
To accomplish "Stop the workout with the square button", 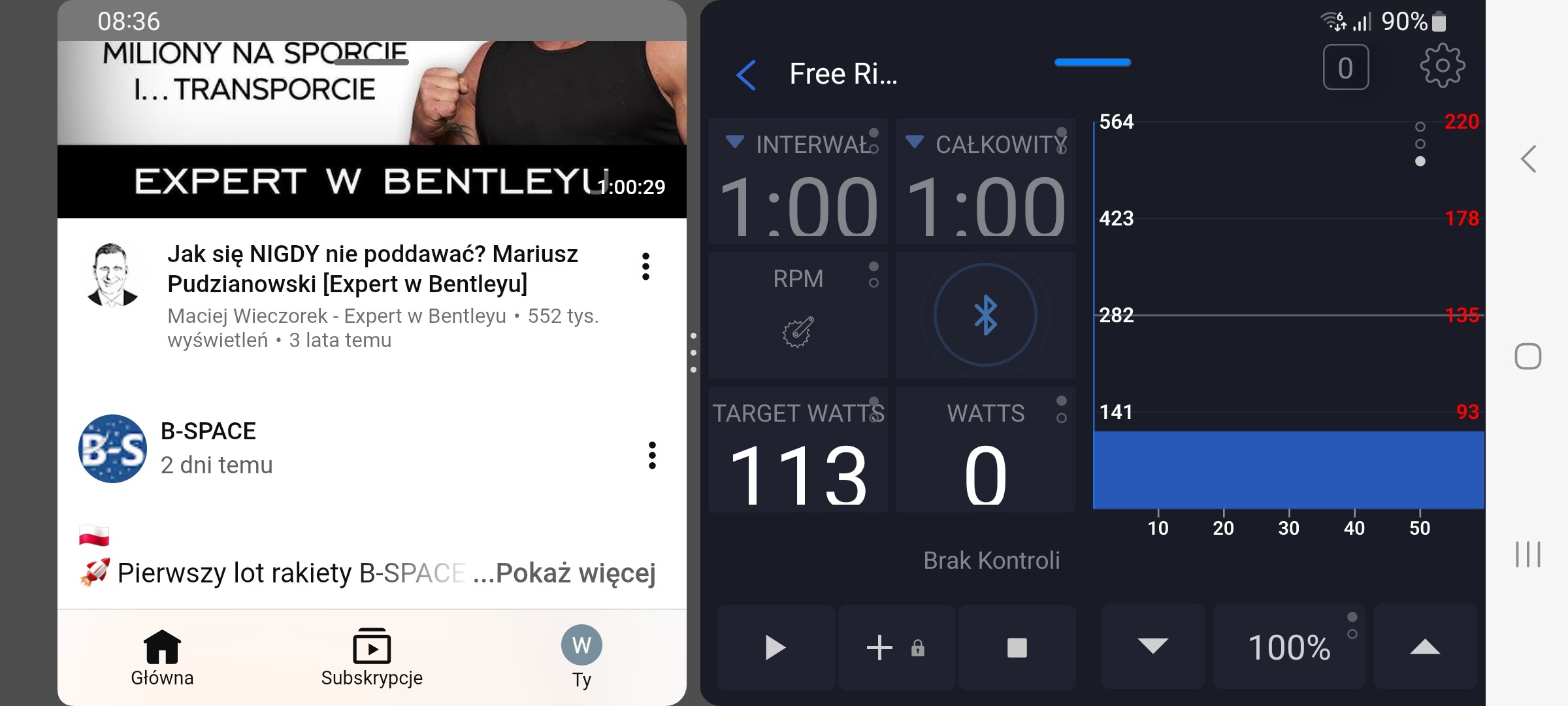I will [1017, 648].
